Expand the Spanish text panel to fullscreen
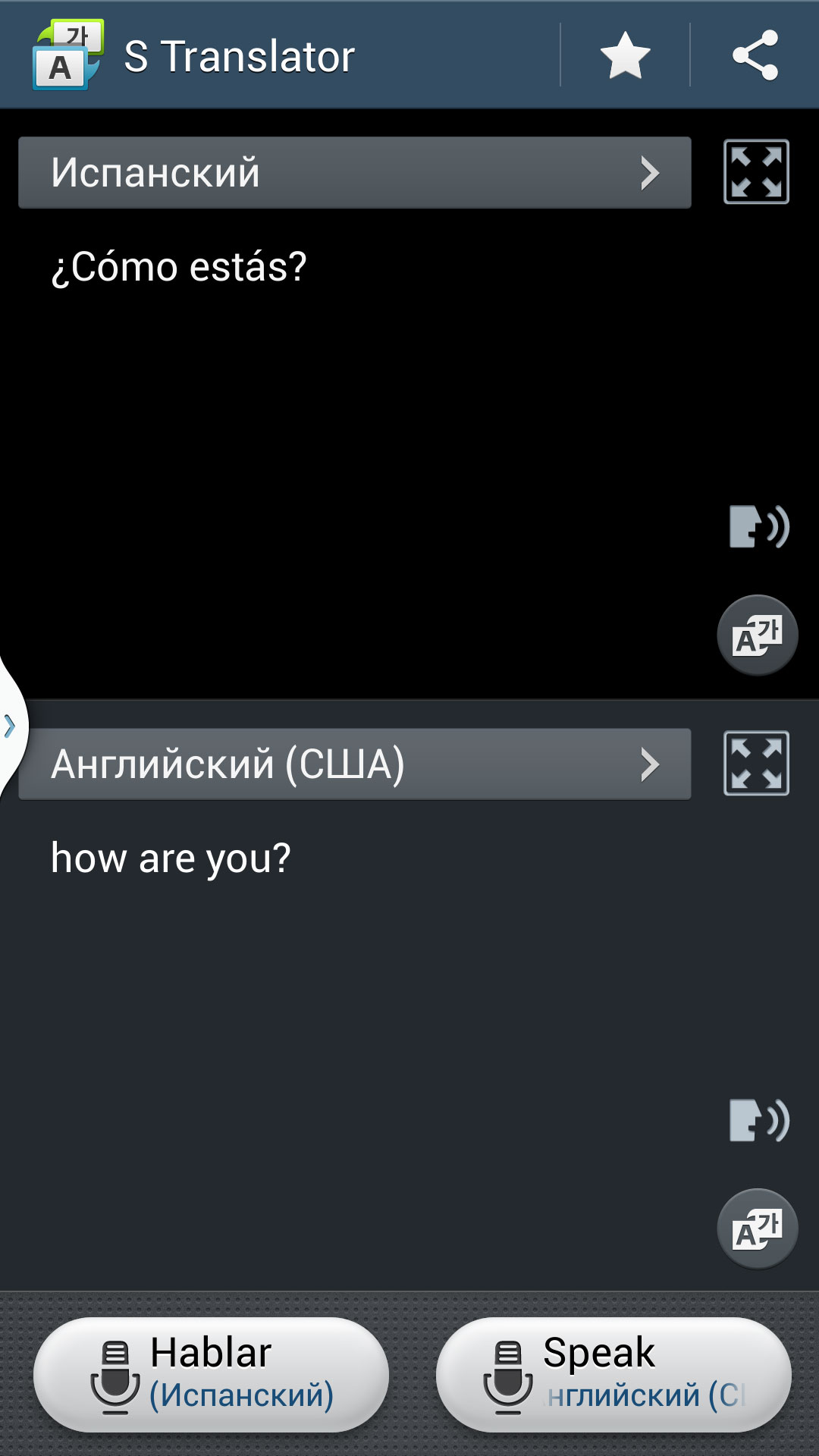 [756, 172]
